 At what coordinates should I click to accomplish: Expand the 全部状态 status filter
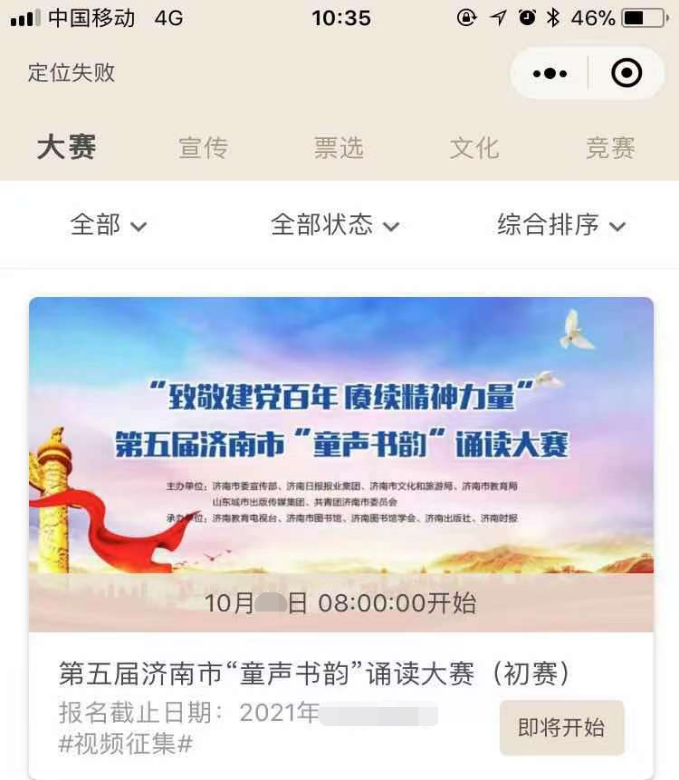(x=335, y=225)
